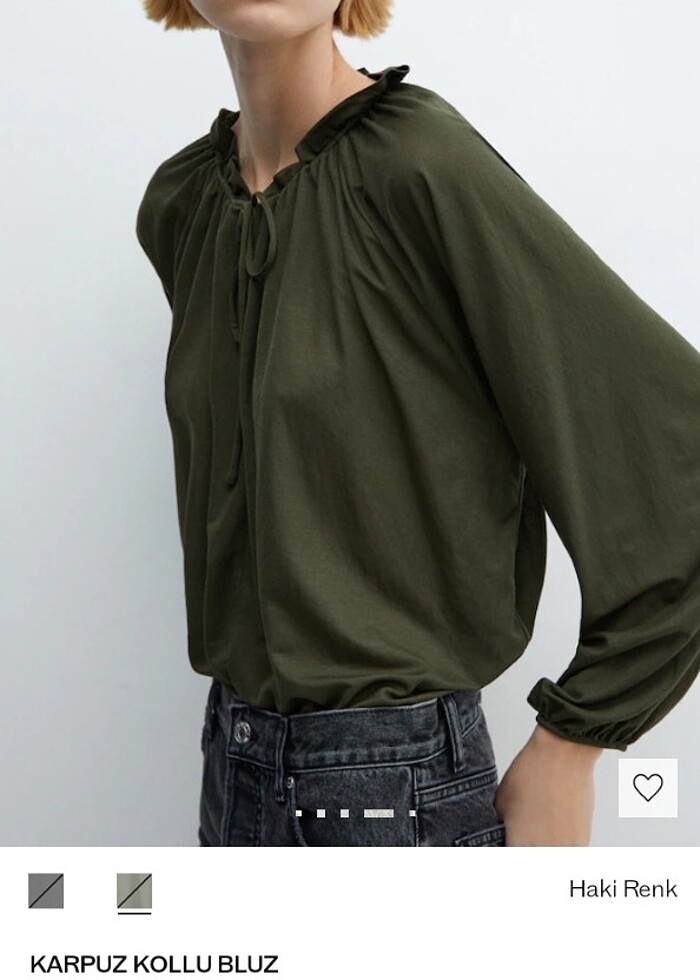Tap the product image page indicator
Image resolution: width=700 pixels, height=980 pixels.
click(x=355, y=814)
